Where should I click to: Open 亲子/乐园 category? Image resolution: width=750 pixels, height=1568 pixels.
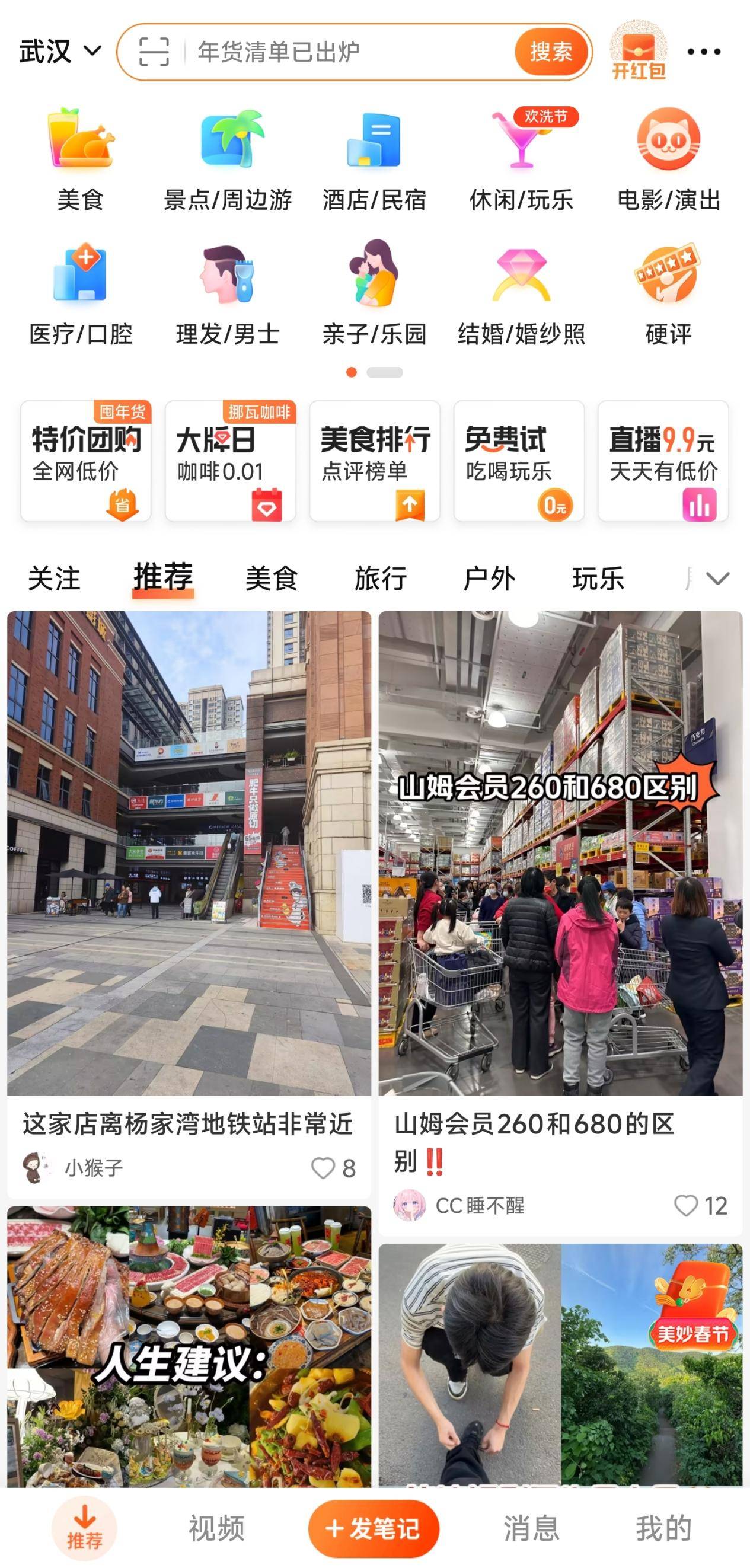374,293
